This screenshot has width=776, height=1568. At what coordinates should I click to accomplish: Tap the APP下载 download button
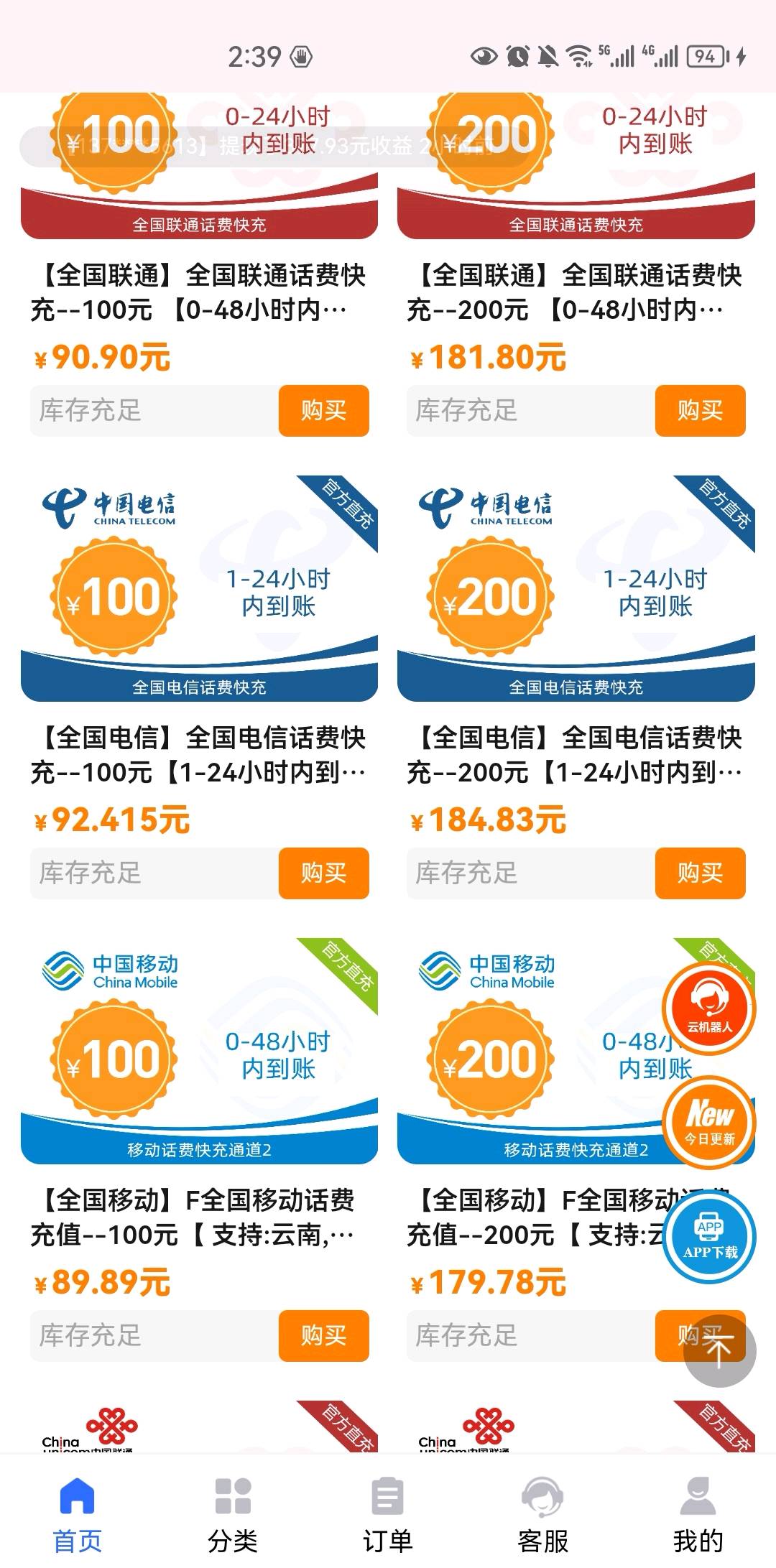tap(709, 1238)
